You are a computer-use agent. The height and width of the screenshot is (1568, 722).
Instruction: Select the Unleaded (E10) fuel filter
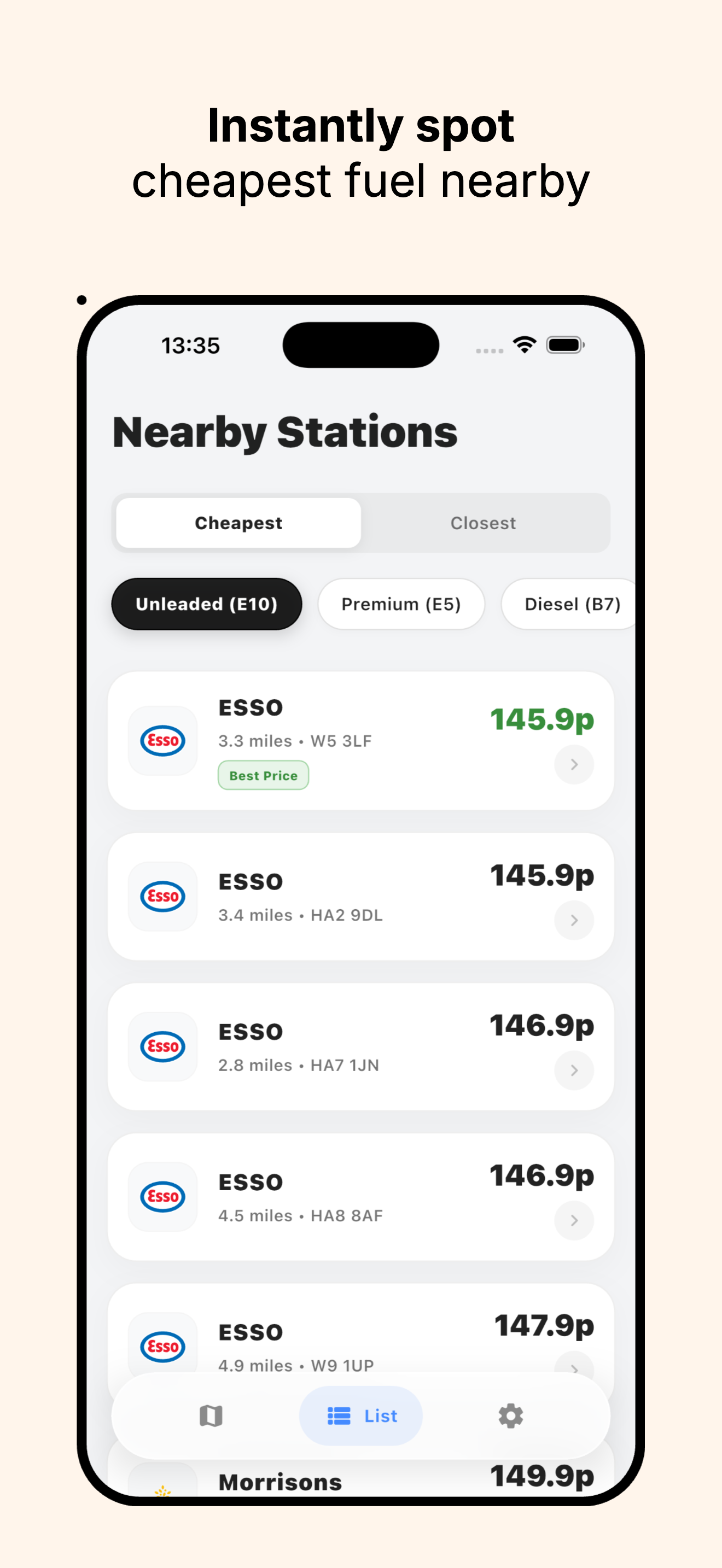click(206, 603)
